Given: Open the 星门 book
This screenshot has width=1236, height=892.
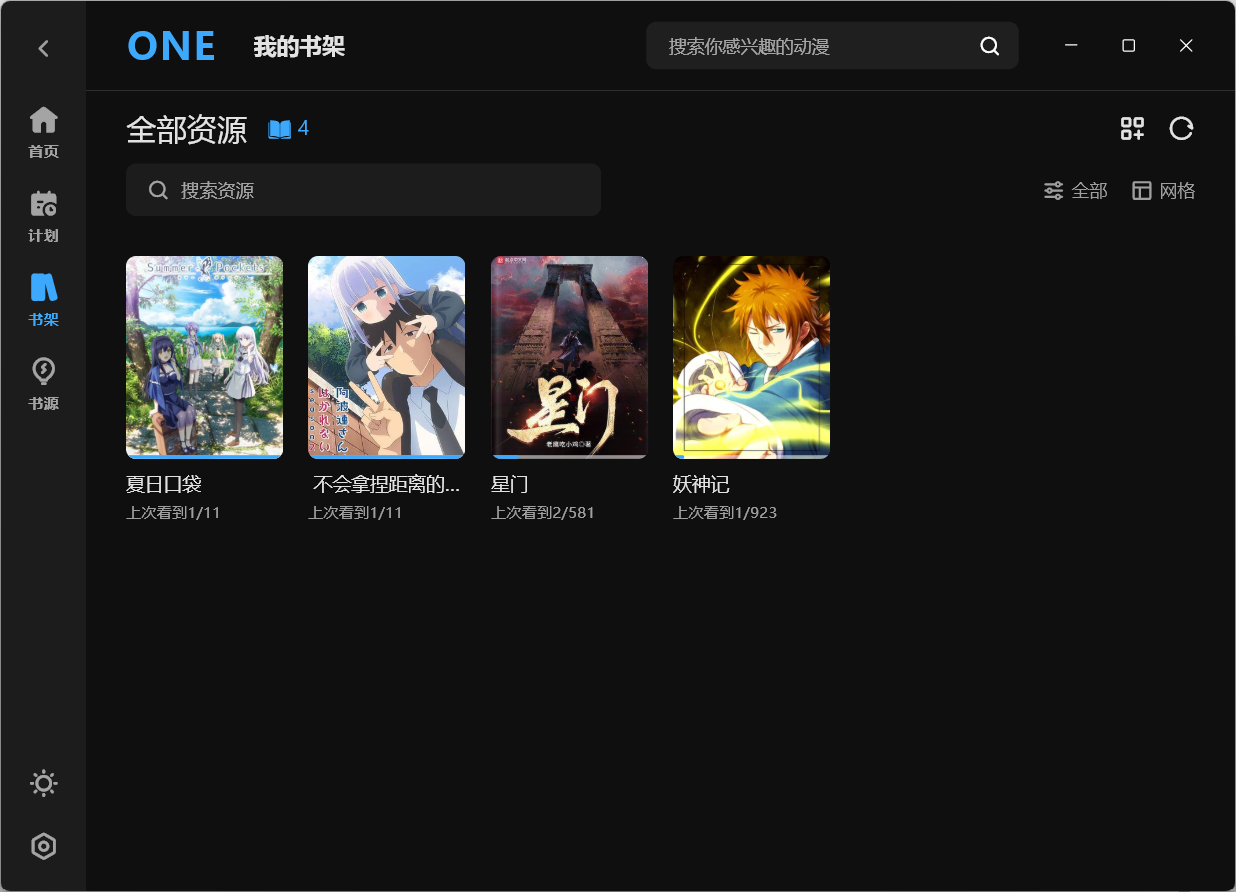Looking at the screenshot, I should click(569, 357).
